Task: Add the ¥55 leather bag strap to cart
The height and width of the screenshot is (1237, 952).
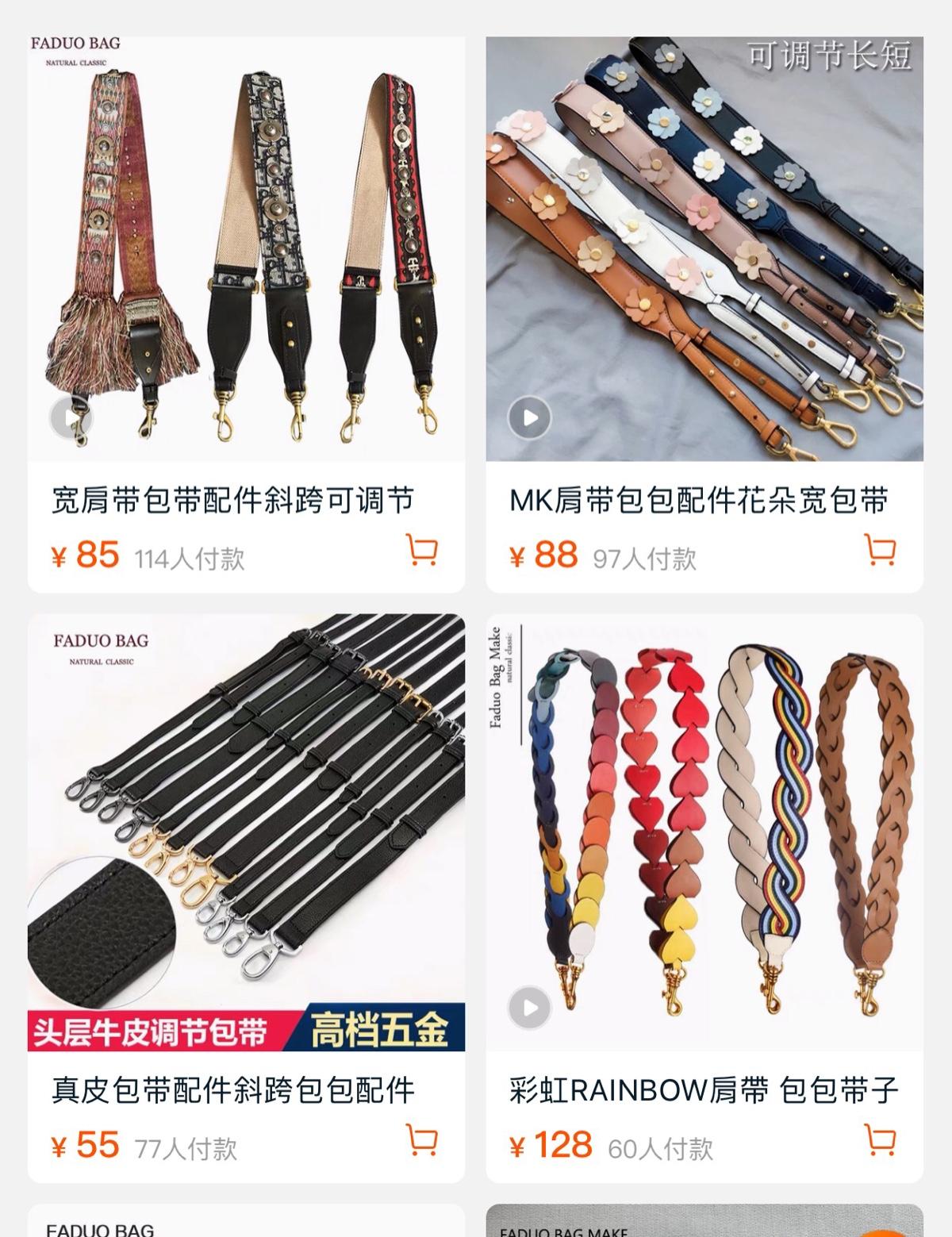Action: point(422,1140)
